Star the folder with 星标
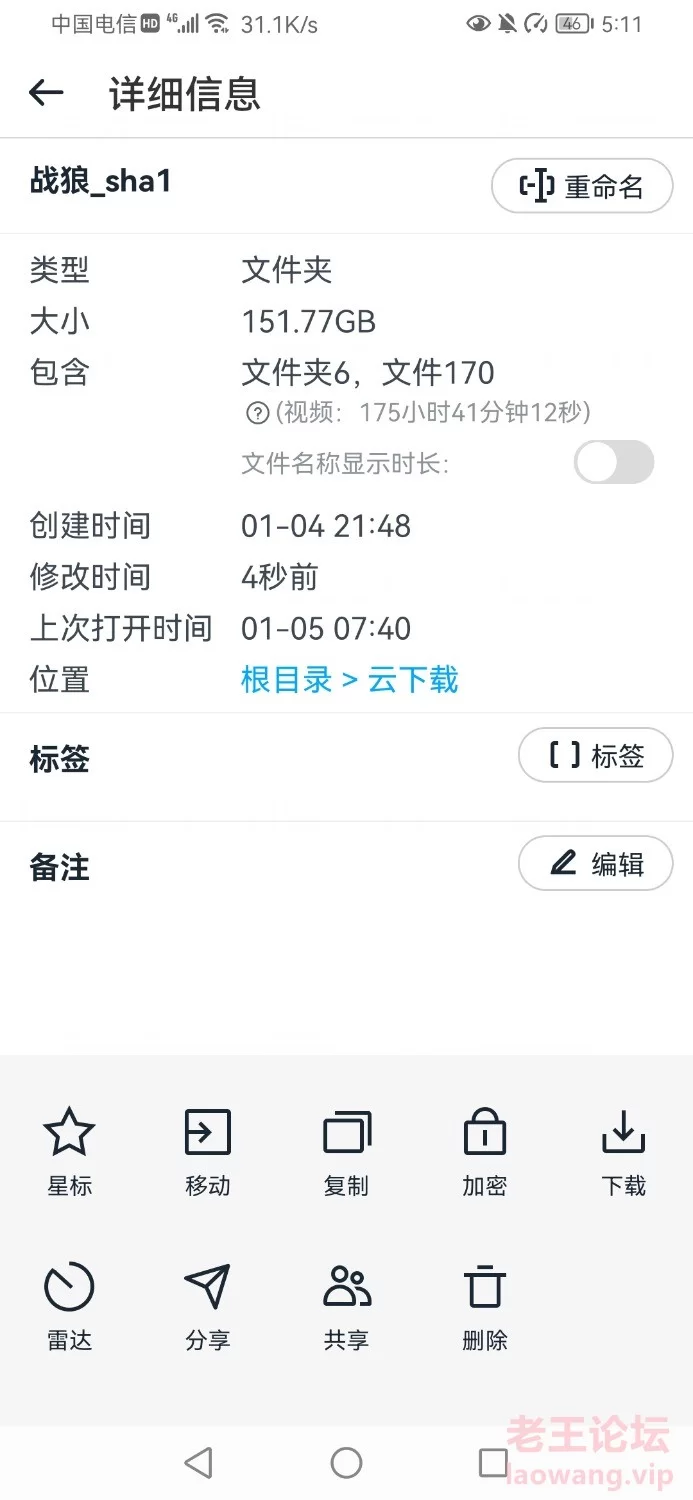The width and height of the screenshot is (693, 1500). tap(69, 1152)
